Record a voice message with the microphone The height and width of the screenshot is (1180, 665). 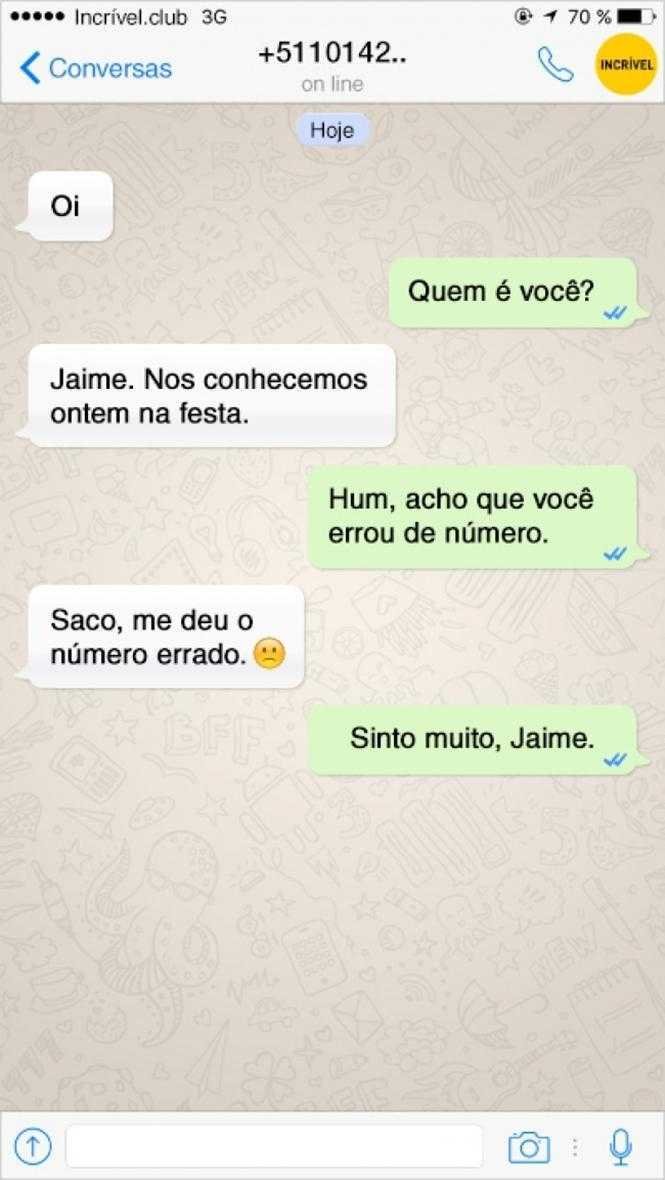(x=620, y=1147)
